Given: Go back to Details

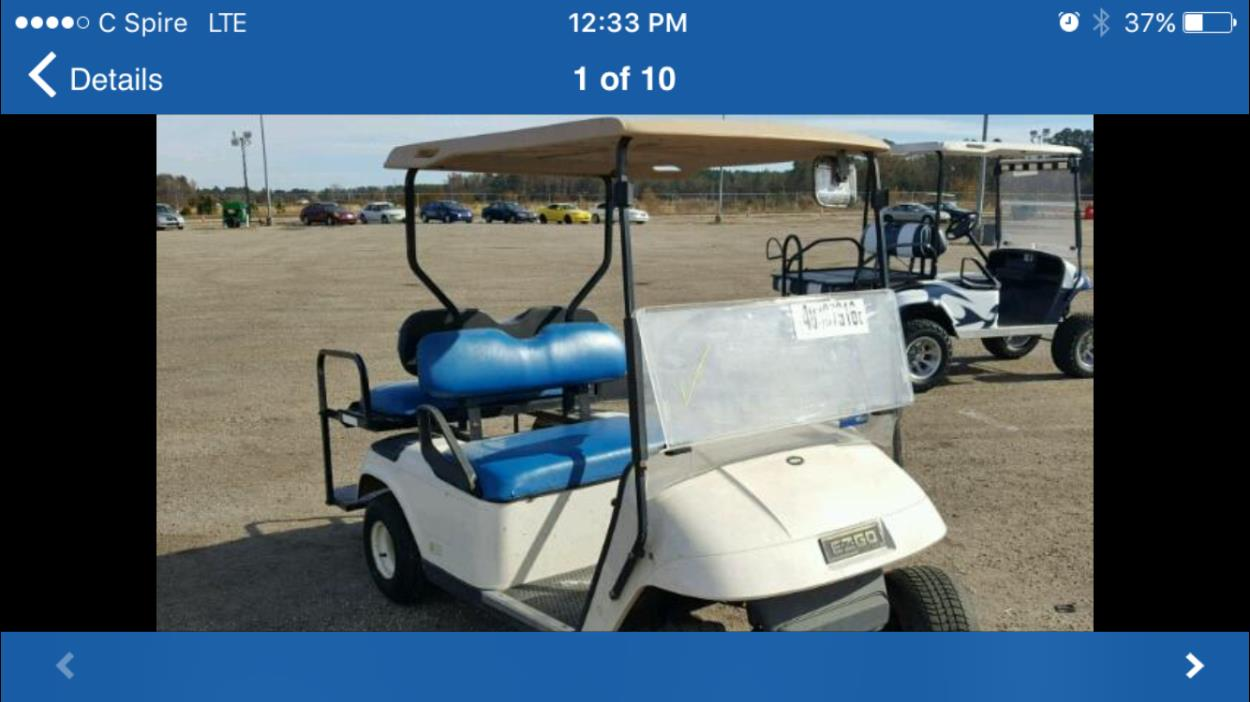Looking at the screenshot, I should 96,78.
